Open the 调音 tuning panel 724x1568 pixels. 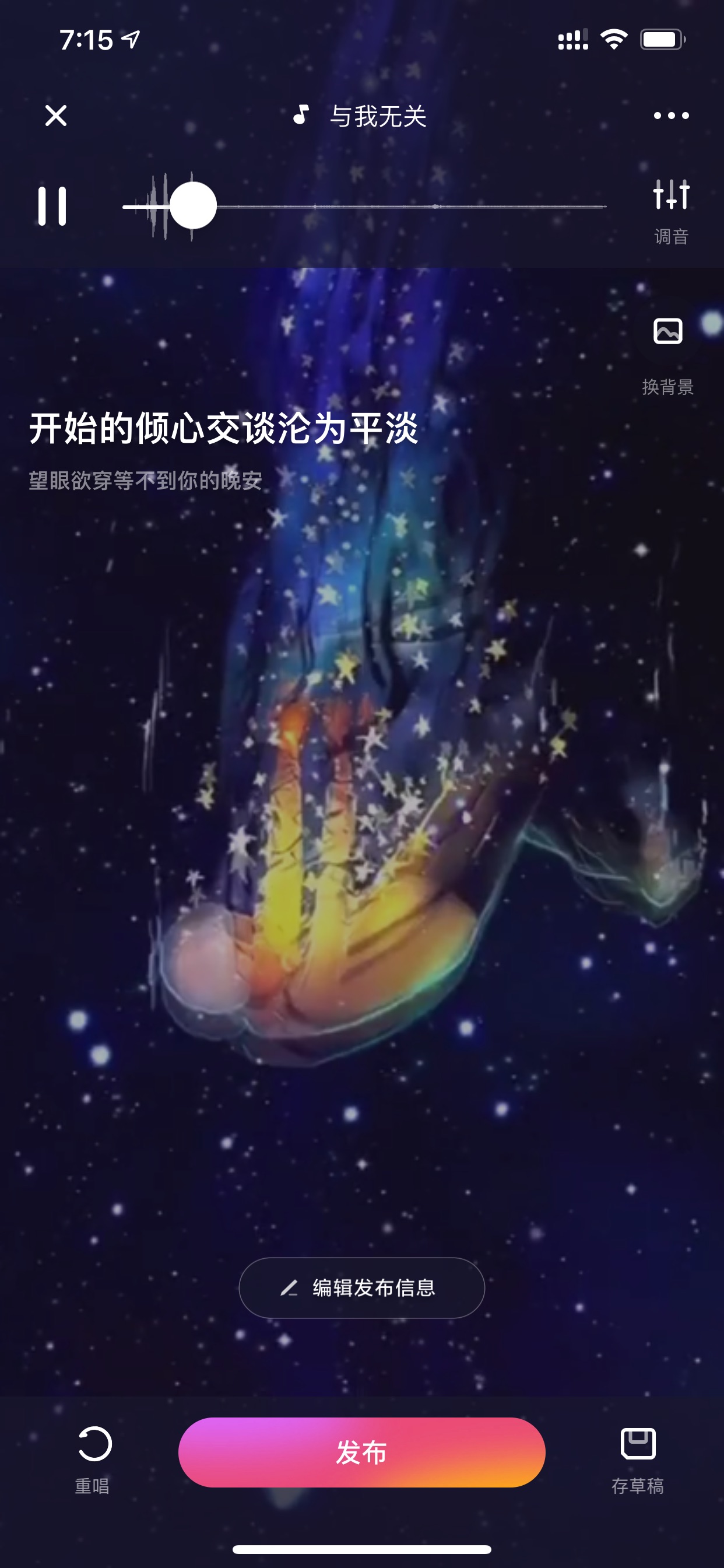[x=671, y=211]
